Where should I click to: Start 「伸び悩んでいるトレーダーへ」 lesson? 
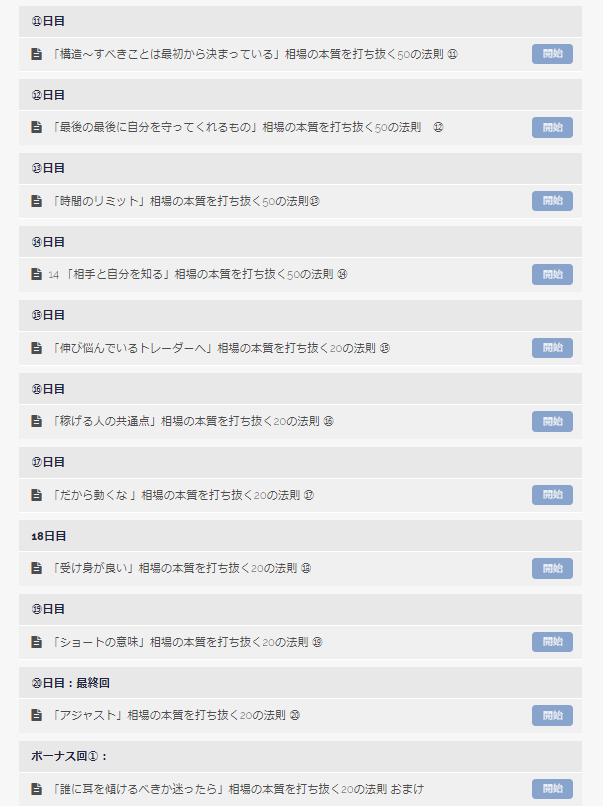click(x=552, y=348)
